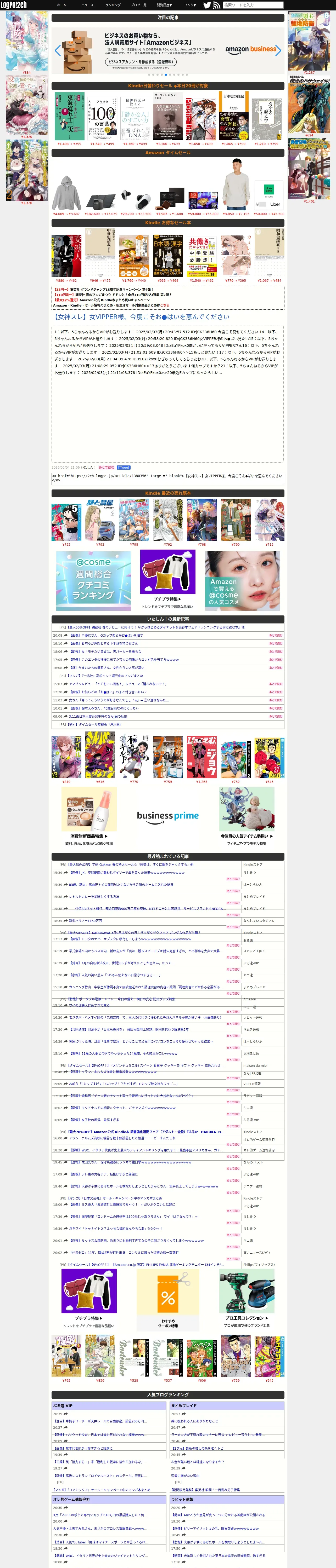Focus the 検索ワードを入力 search box

(x=253, y=5)
